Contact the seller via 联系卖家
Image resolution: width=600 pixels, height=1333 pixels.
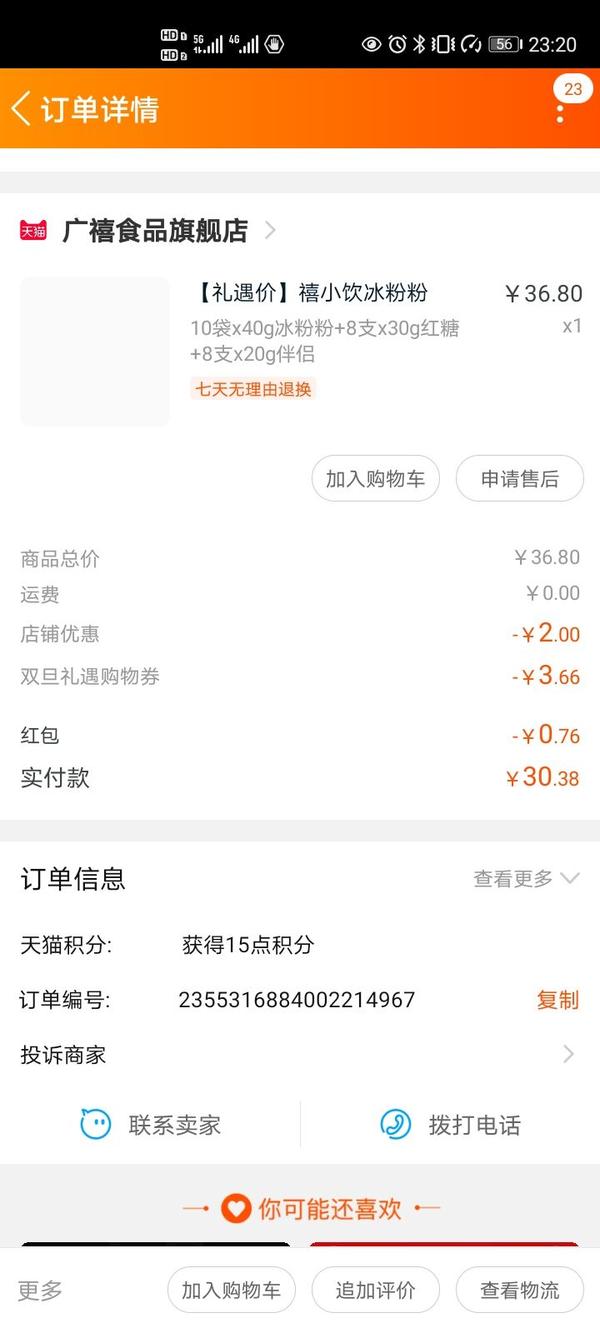coord(150,1125)
